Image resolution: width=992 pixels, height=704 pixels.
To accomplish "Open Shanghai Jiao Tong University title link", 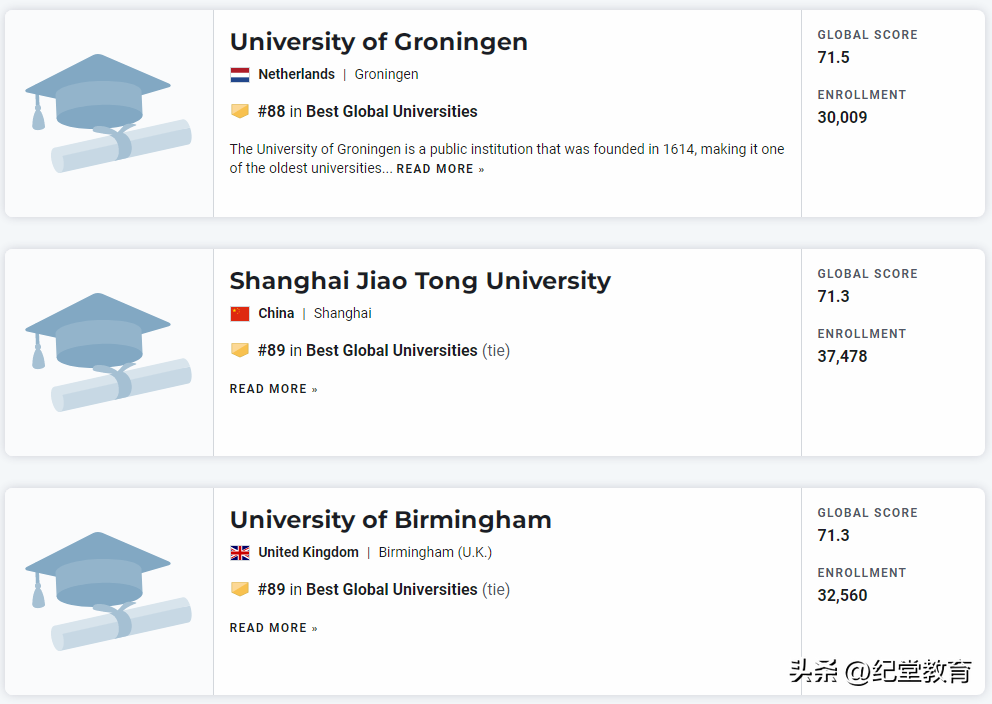I will (420, 281).
